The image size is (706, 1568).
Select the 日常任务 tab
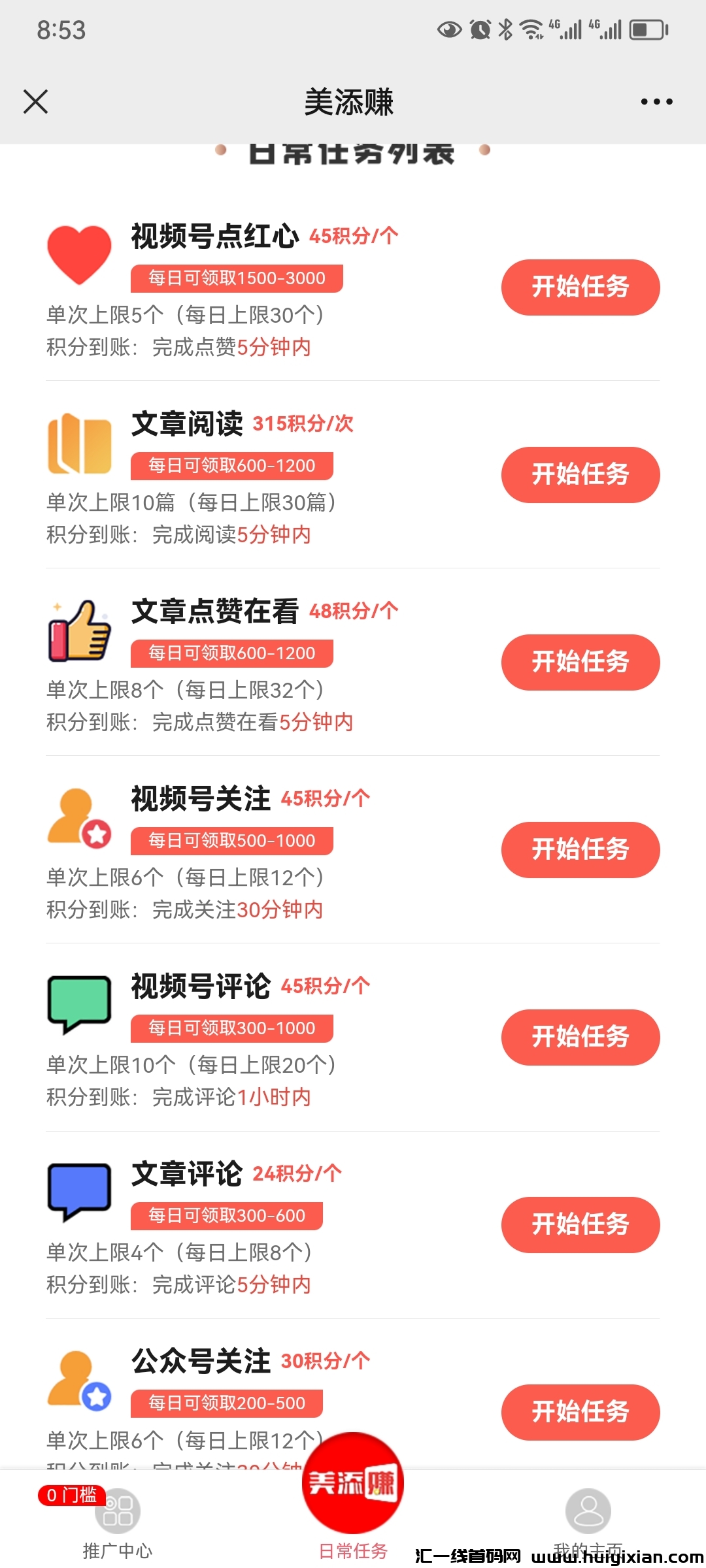point(353,1503)
